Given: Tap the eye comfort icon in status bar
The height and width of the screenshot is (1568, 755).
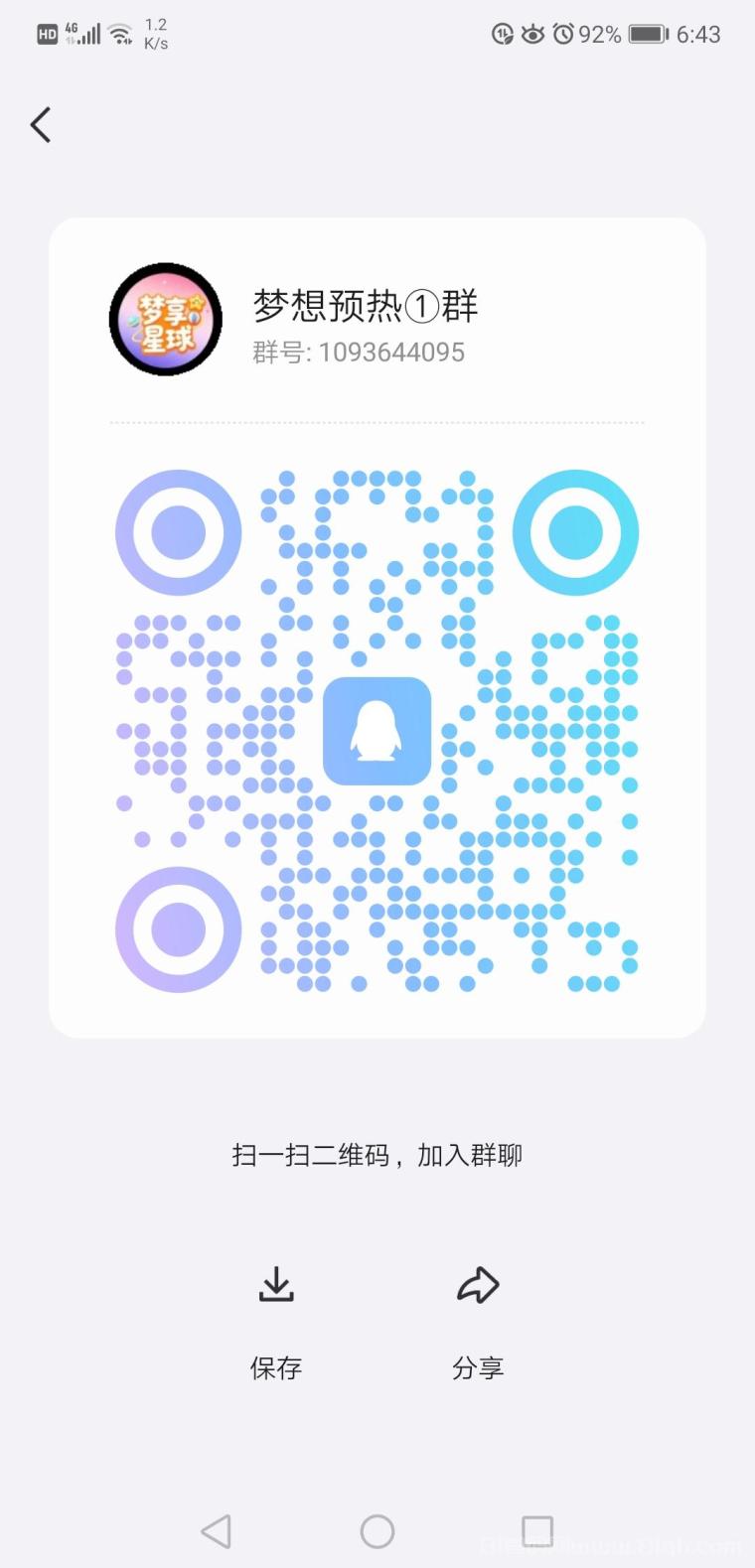Looking at the screenshot, I should point(533,33).
